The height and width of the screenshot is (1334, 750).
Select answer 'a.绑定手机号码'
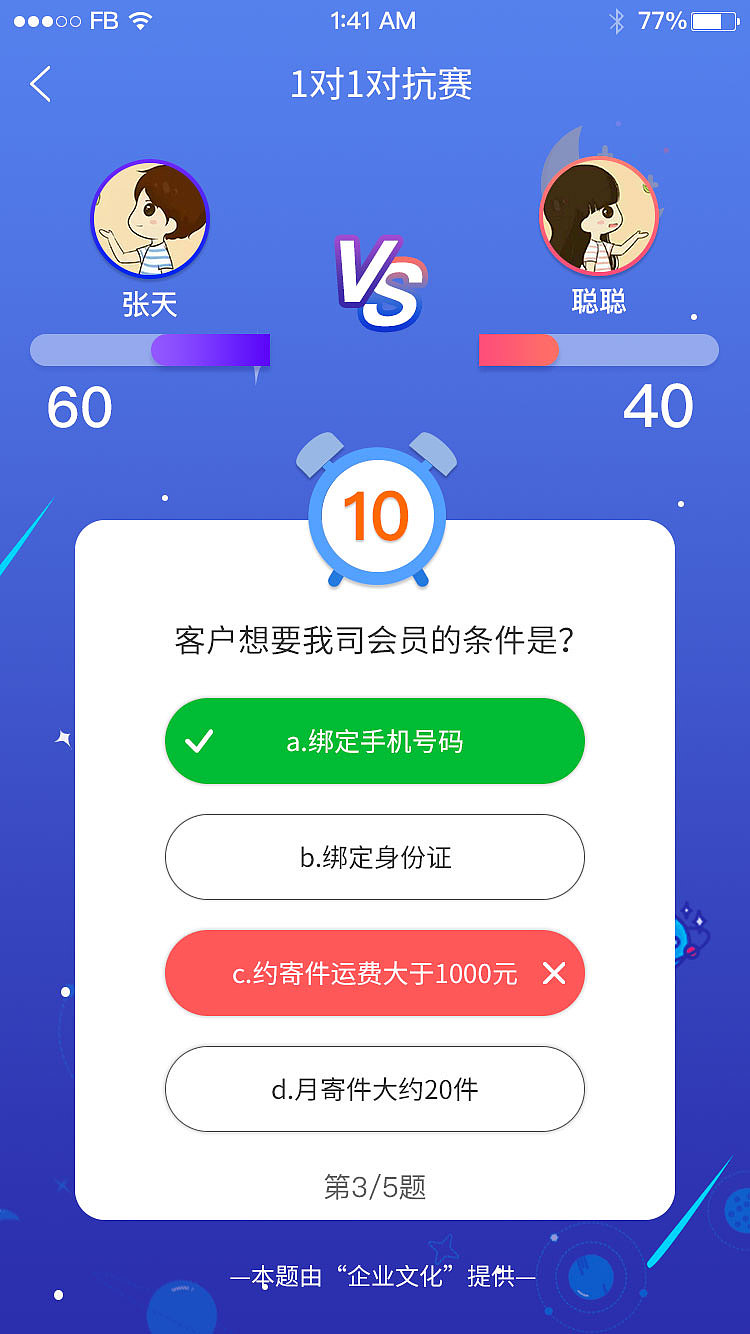(x=375, y=740)
